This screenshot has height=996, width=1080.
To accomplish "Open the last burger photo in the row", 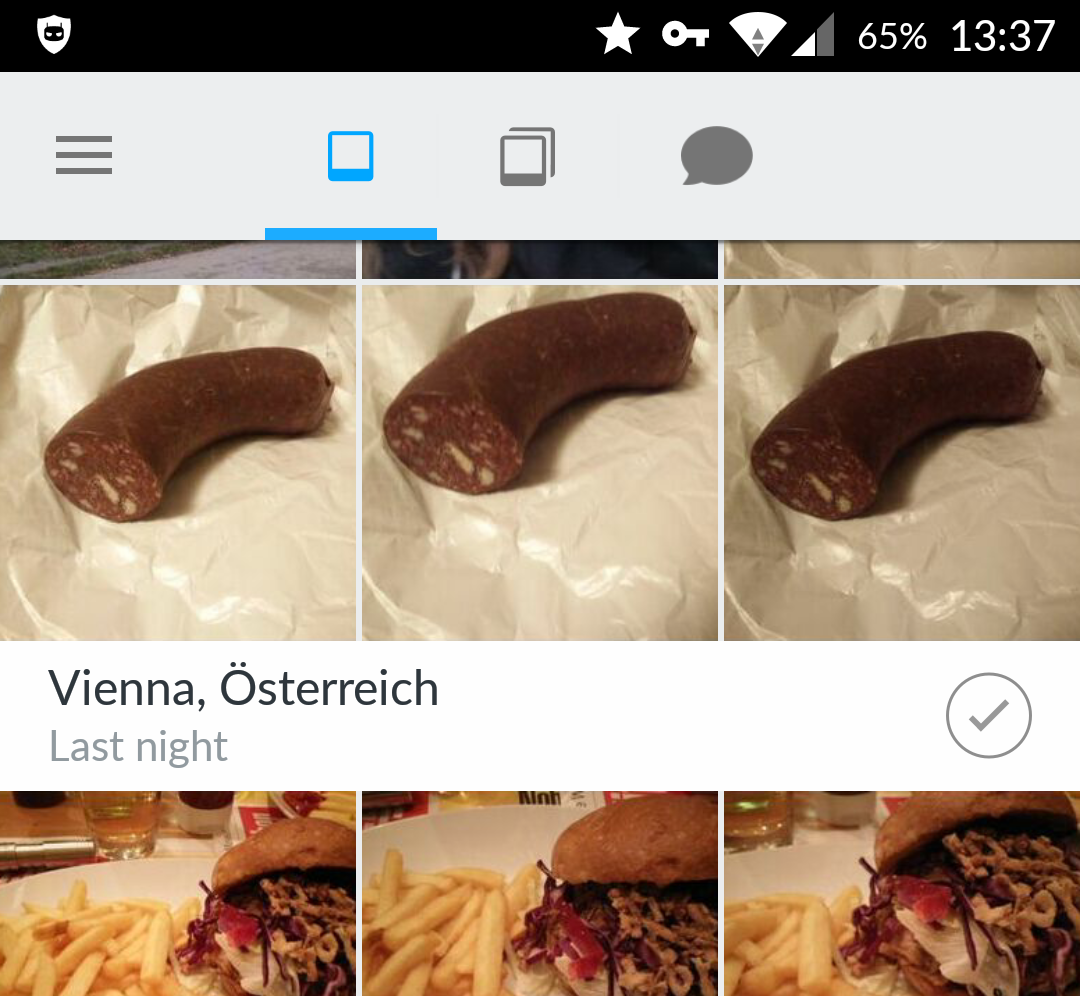I will click(x=902, y=893).
